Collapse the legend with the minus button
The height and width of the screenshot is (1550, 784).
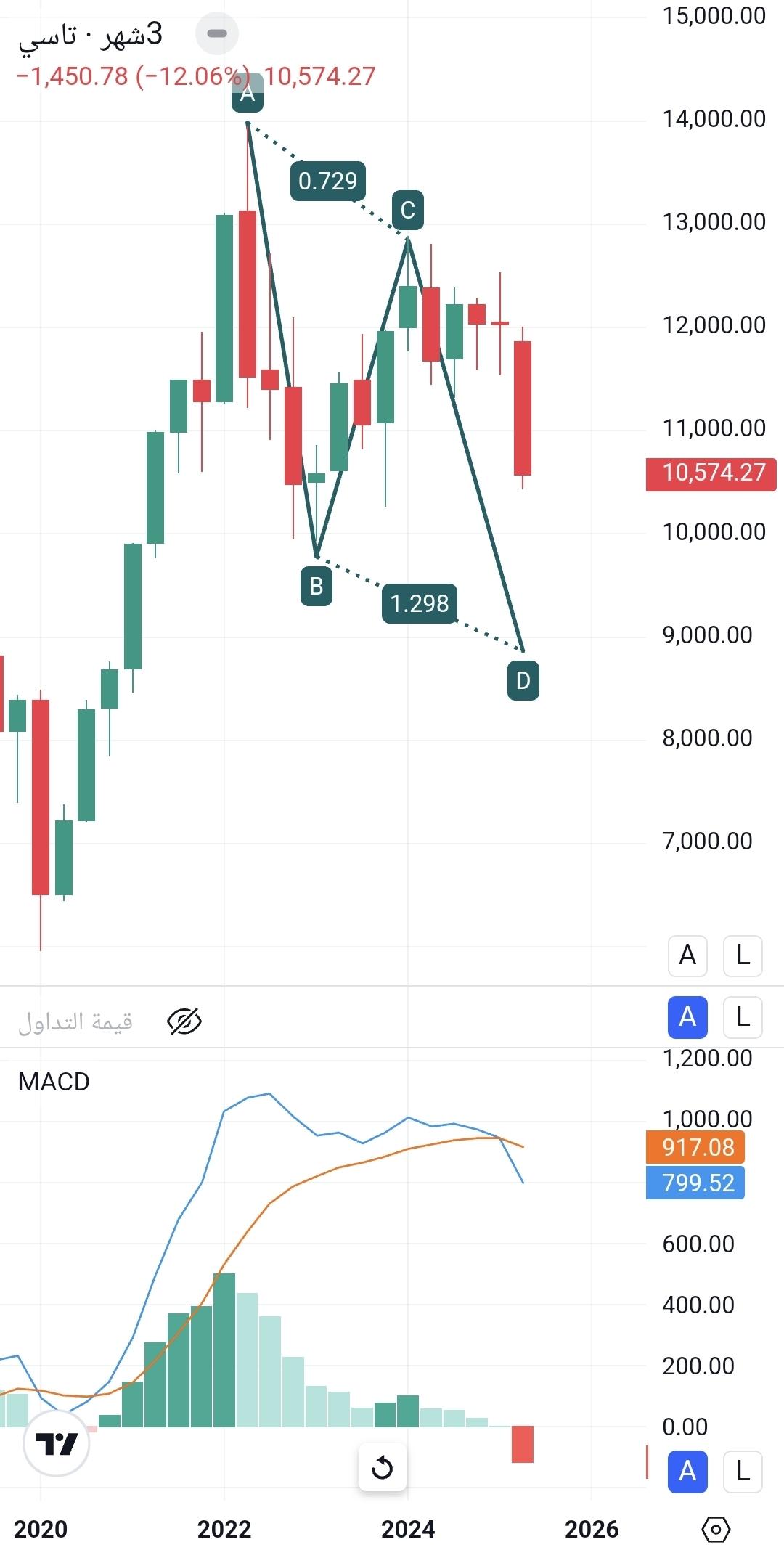click(217, 33)
